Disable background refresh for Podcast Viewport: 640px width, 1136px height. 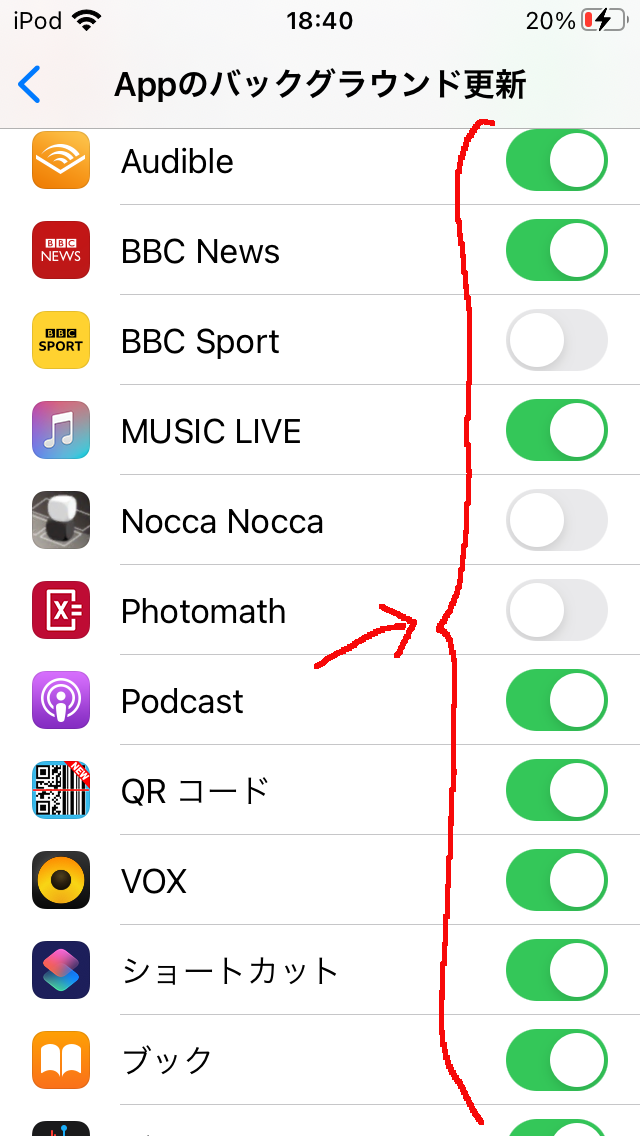(x=556, y=700)
